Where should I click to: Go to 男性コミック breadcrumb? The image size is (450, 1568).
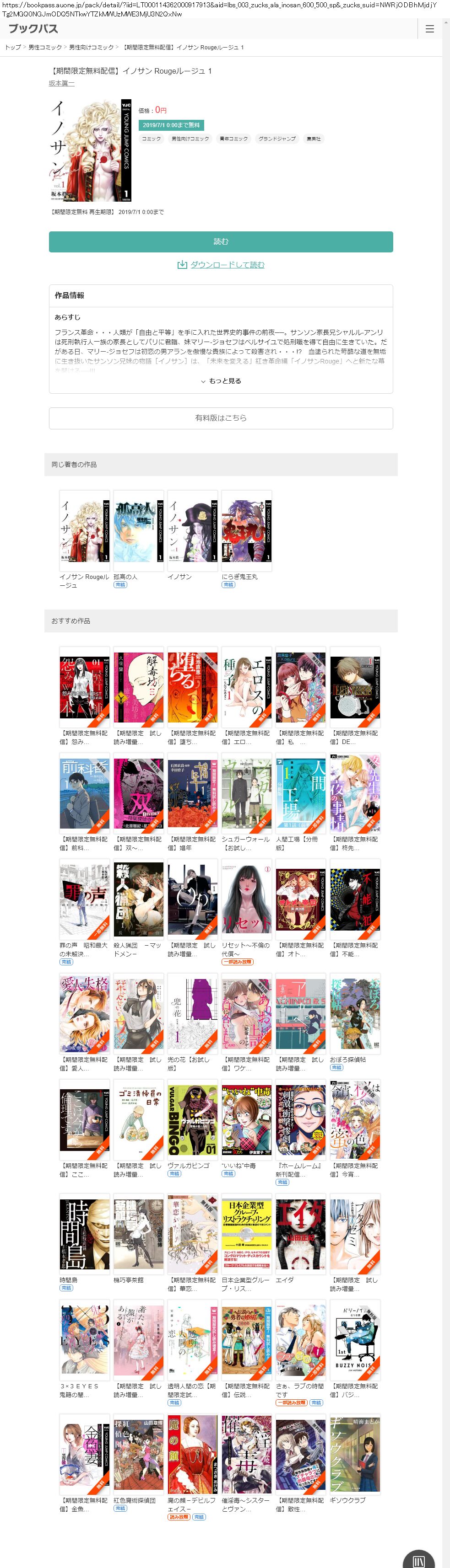[x=45, y=48]
